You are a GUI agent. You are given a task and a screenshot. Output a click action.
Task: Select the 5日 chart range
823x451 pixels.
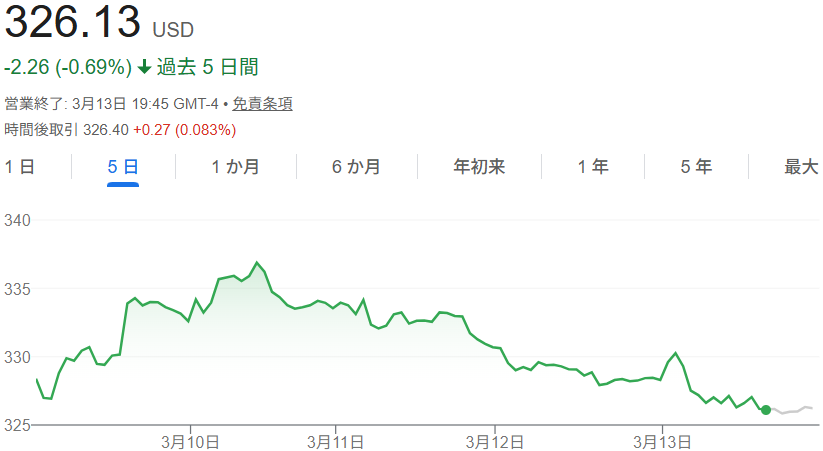(122, 167)
